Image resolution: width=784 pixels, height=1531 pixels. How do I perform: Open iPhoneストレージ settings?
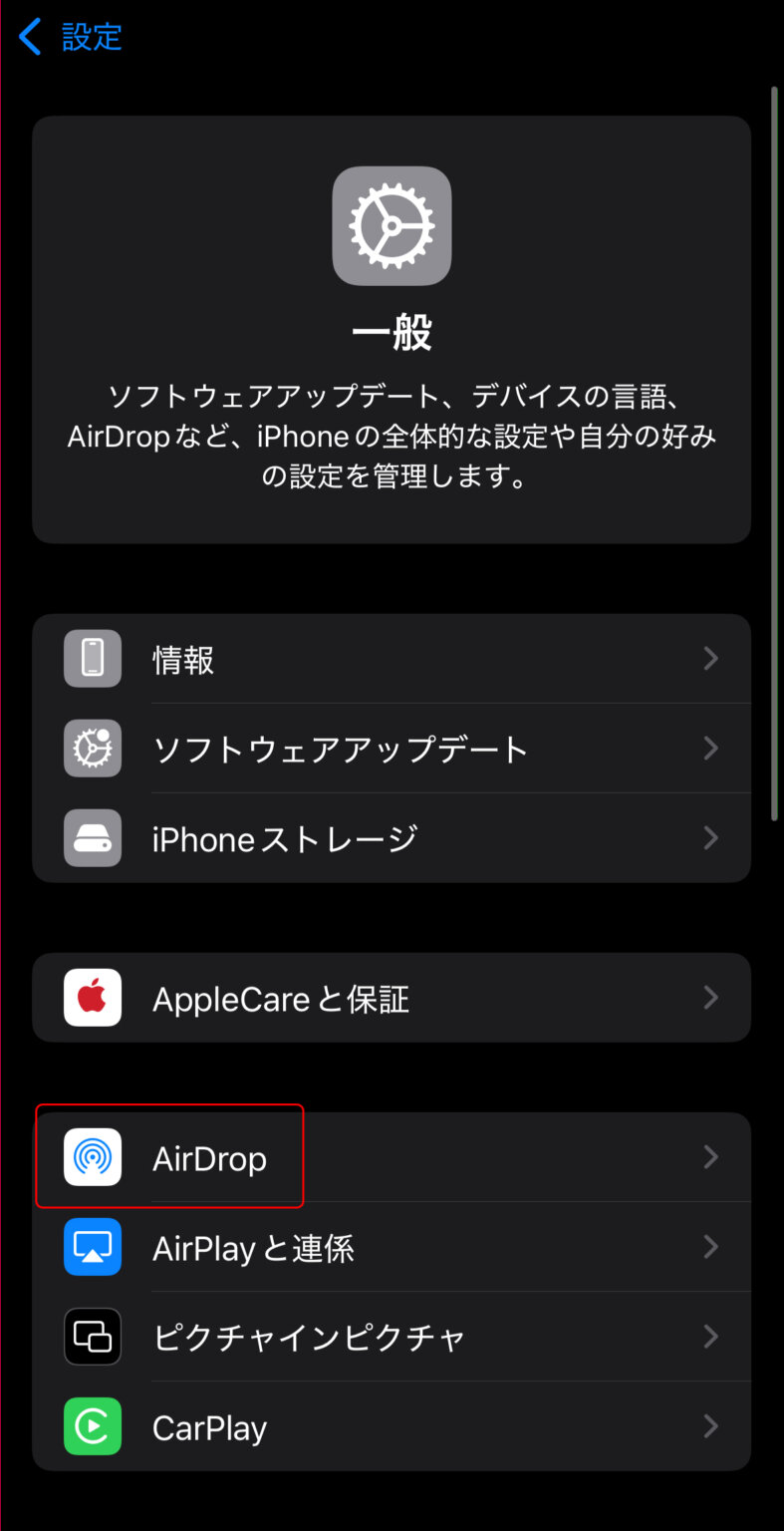392,838
